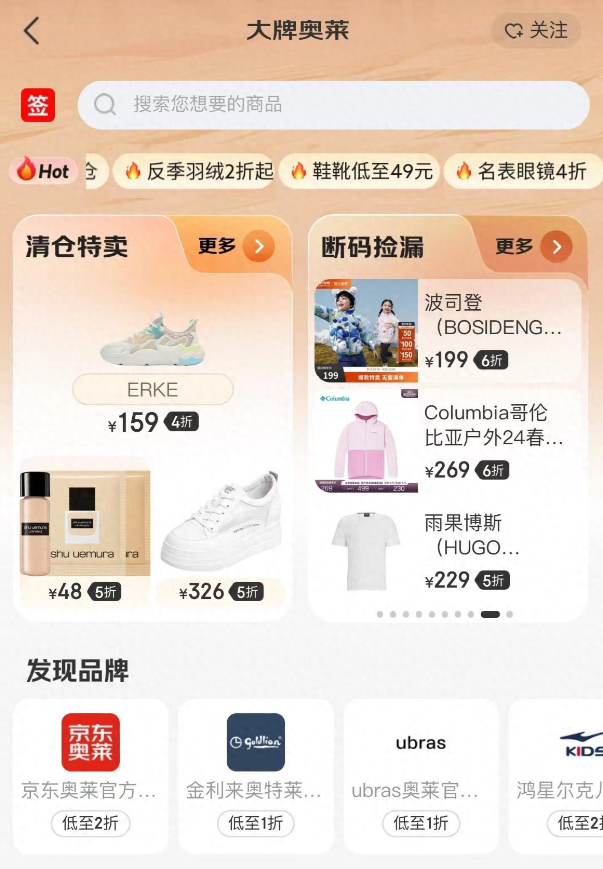Open the 雨果博斯 HUGO T-shirt at ¥229
Image resolution: width=603 pixels, height=869 pixels.
(446, 551)
